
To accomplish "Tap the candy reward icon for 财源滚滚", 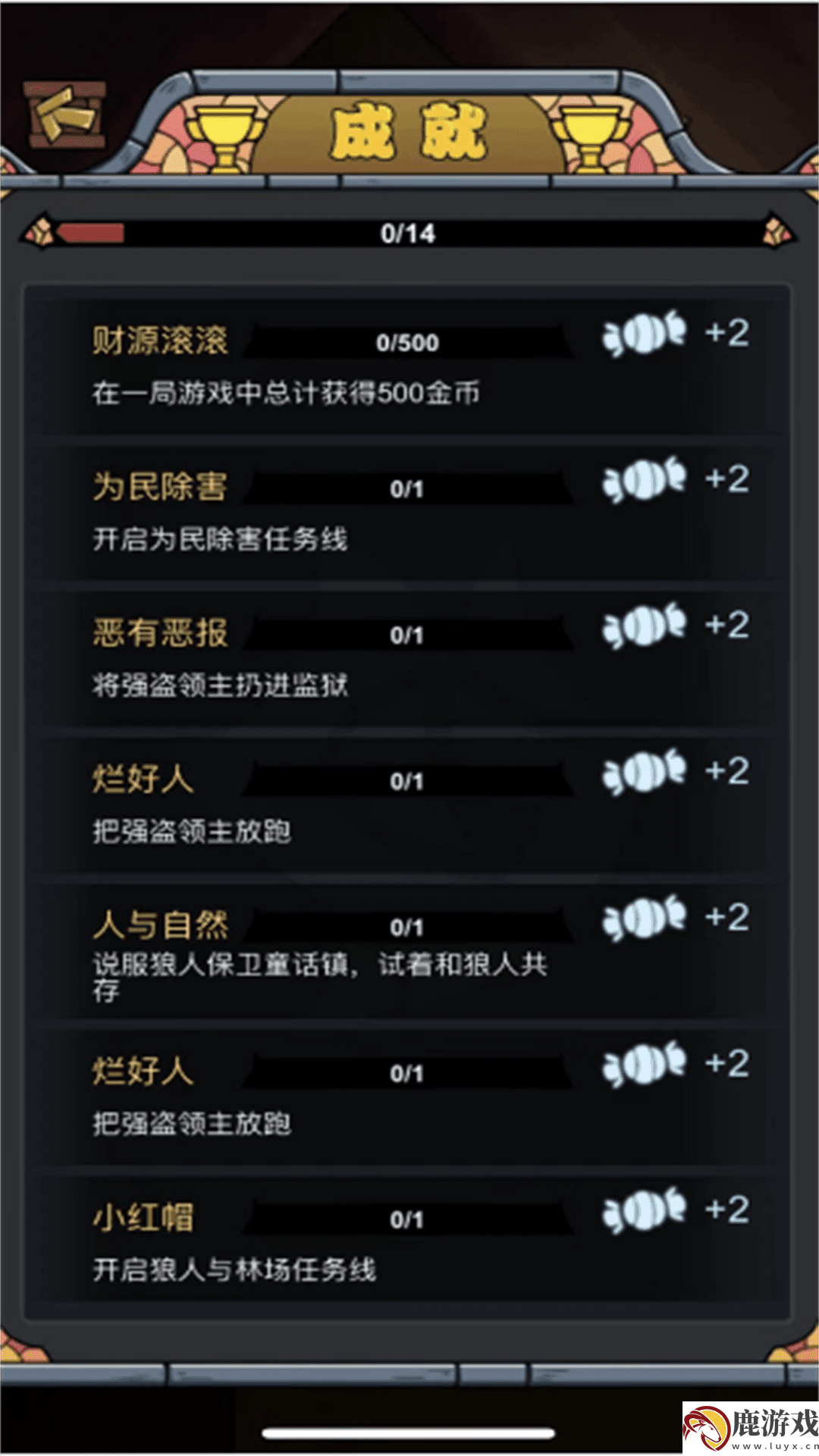I will pos(645,332).
